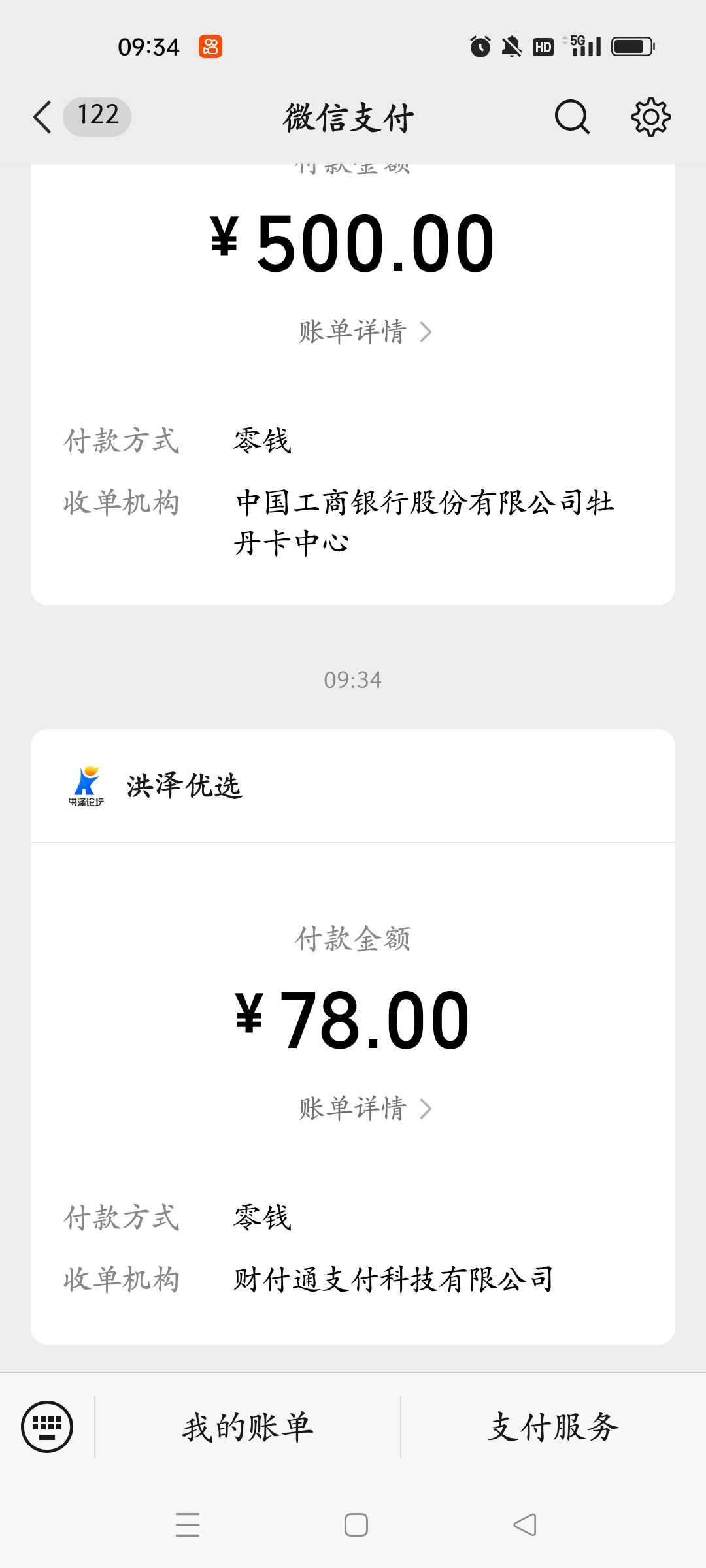Image resolution: width=706 pixels, height=1568 pixels.
Task: Open the 洪泽优选 merchant header
Action: 353,786
